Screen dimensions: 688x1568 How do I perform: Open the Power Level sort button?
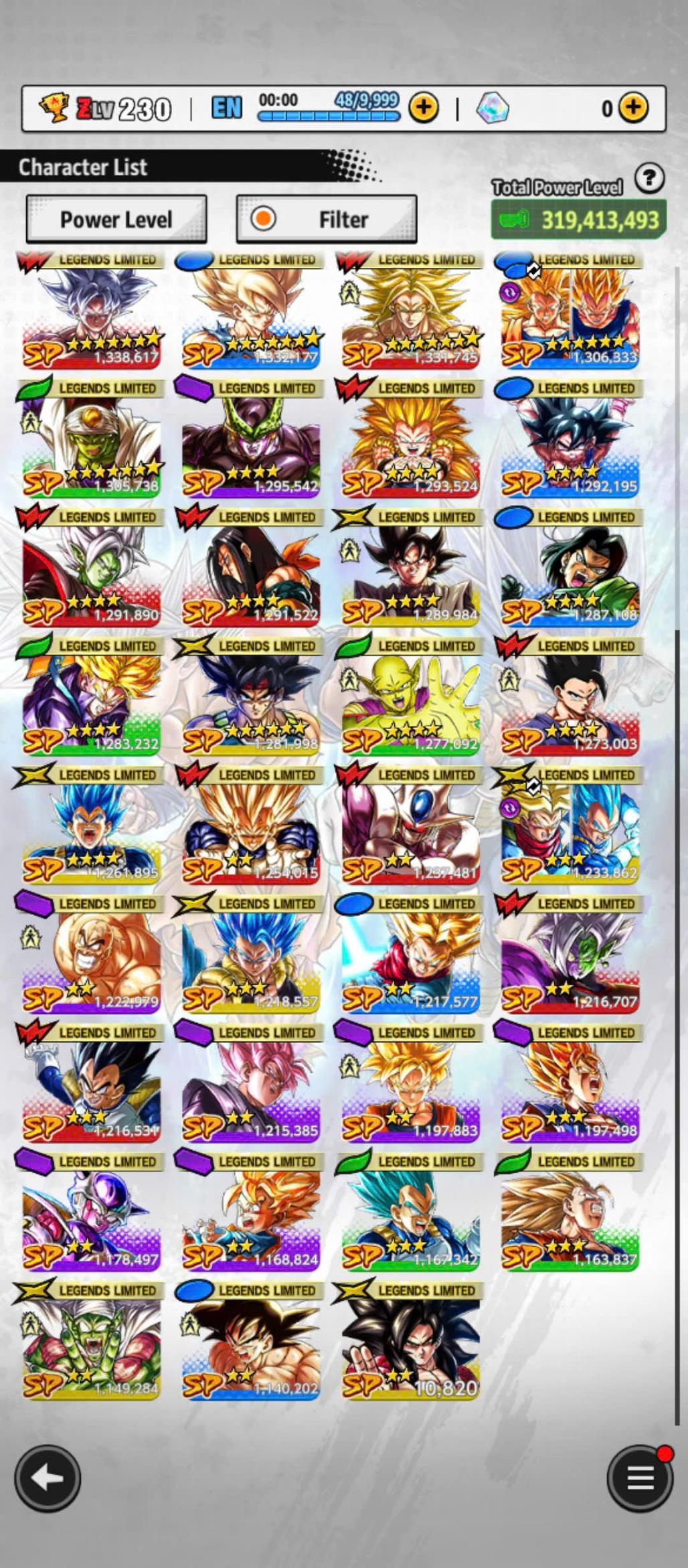pos(116,220)
